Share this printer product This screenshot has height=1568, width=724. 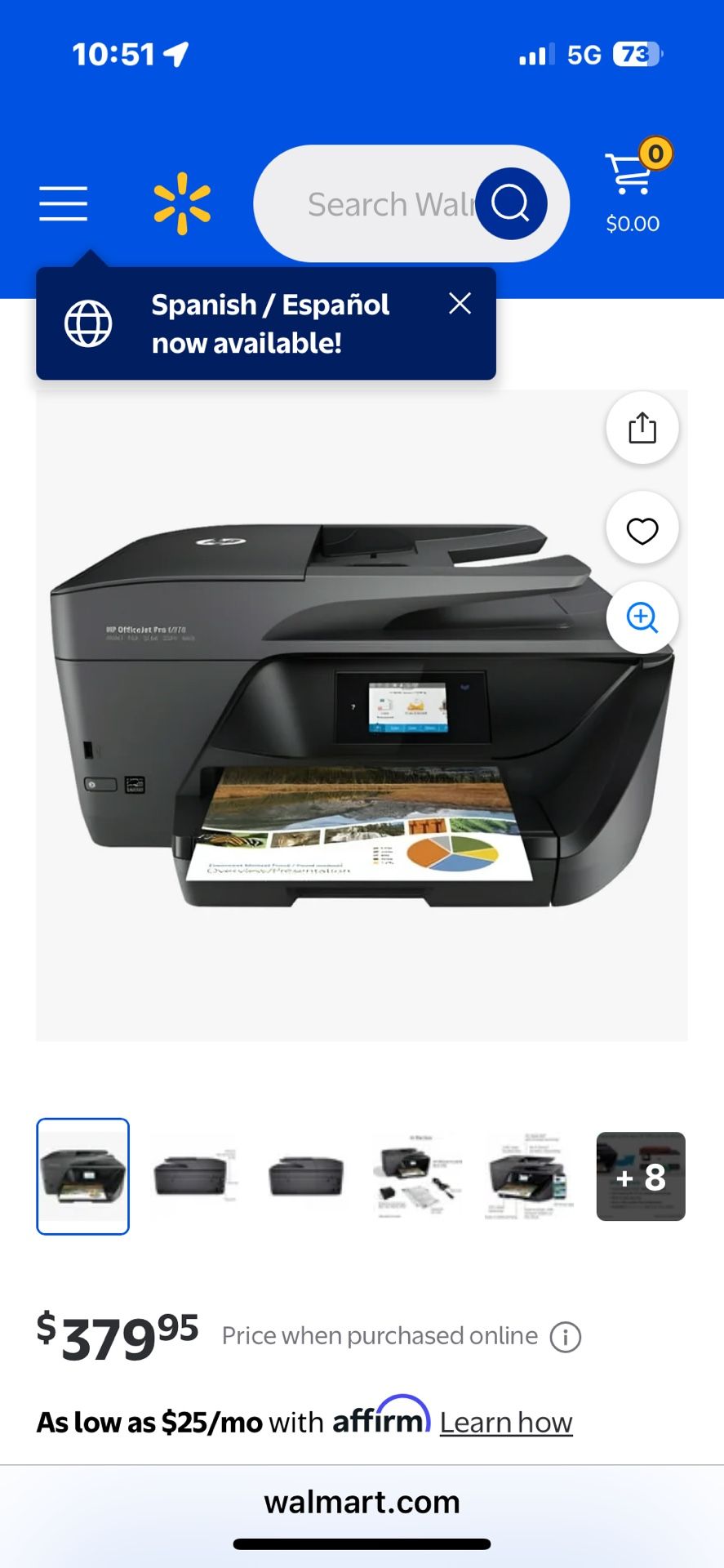pyautogui.click(x=642, y=428)
